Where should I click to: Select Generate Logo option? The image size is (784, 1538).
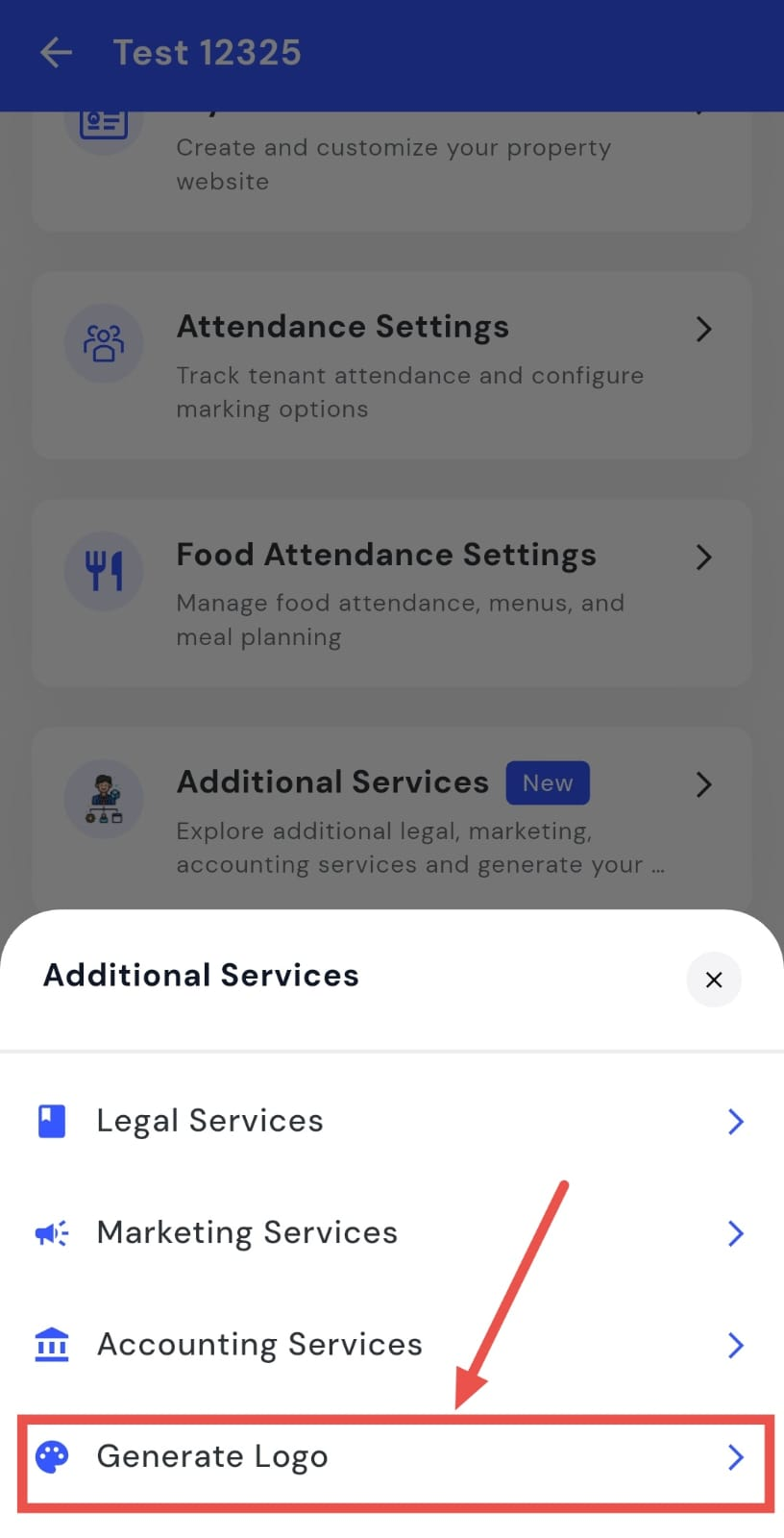[x=212, y=1456]
